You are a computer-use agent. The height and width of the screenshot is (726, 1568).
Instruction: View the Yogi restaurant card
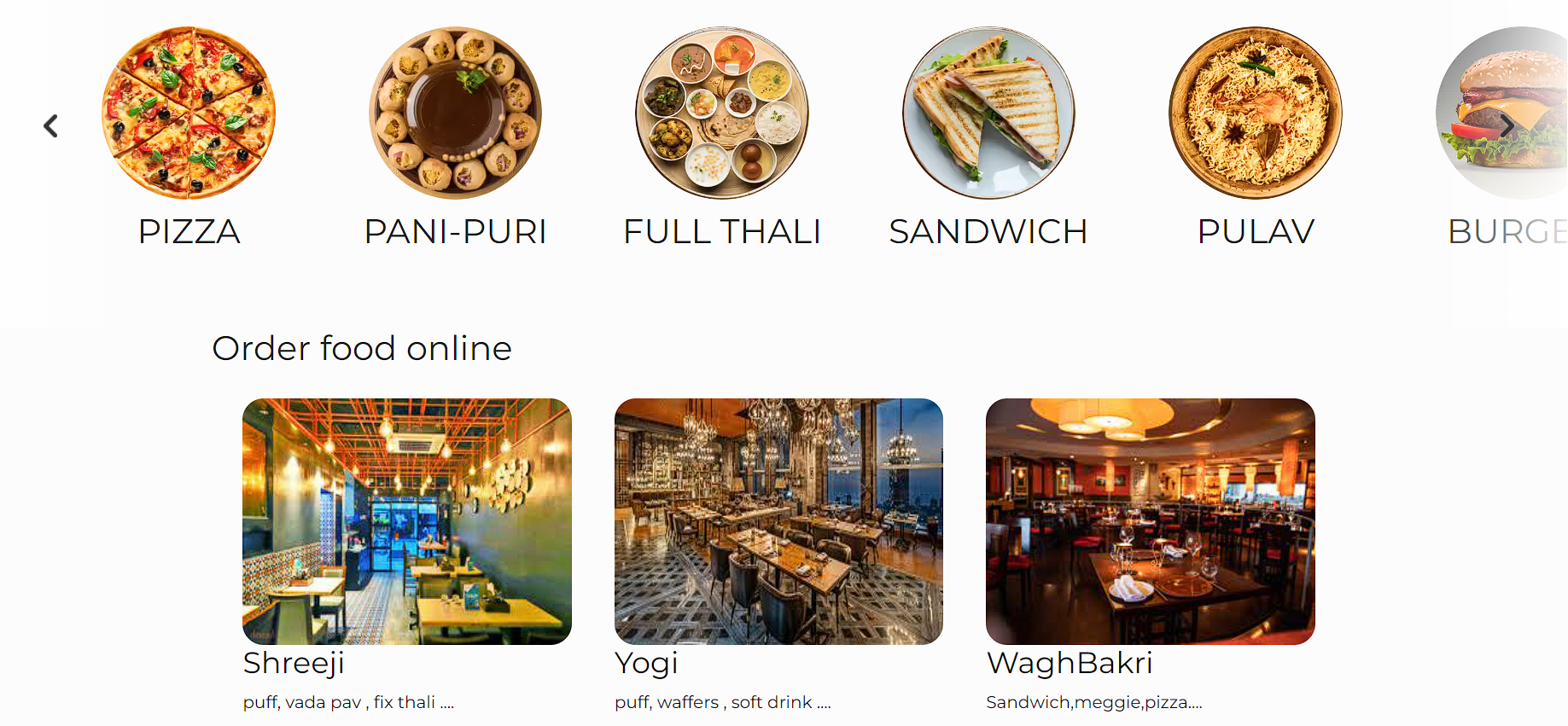778,521
